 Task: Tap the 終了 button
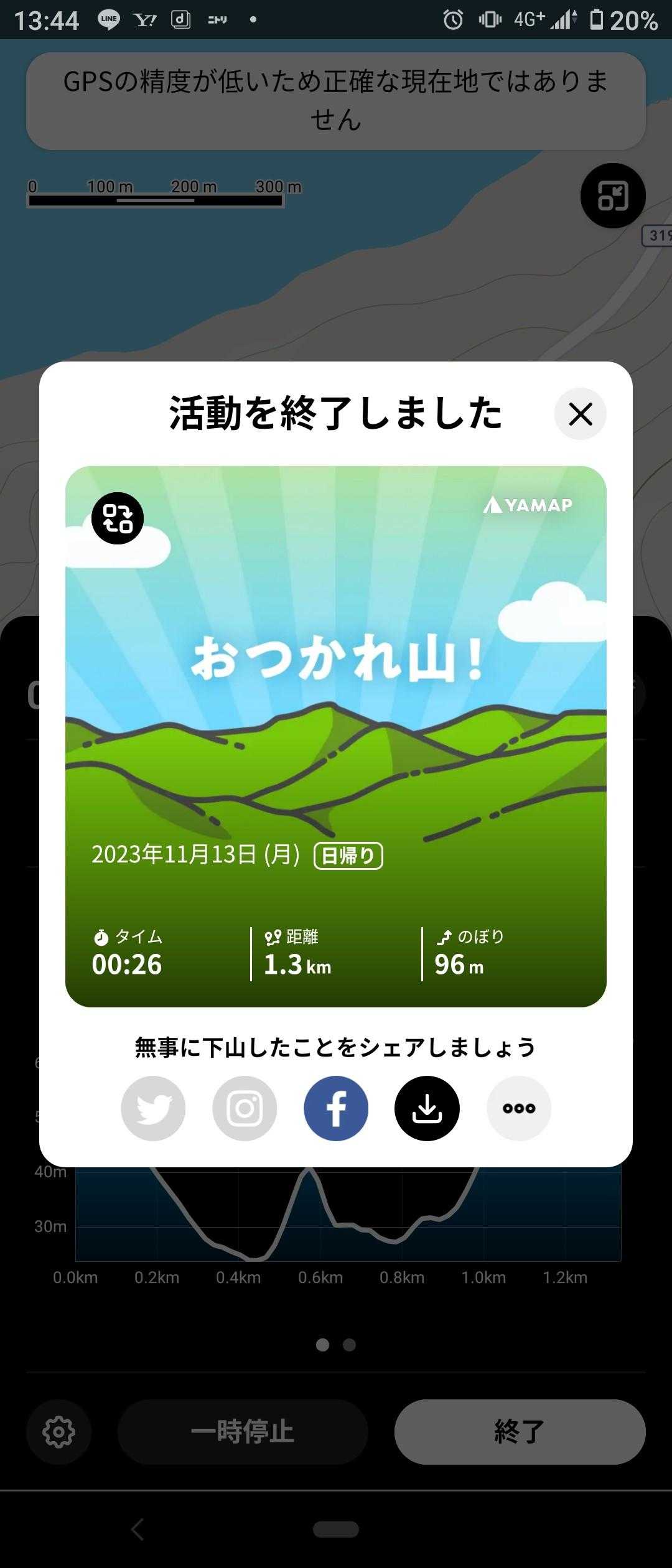click(x=520, y=1432)
